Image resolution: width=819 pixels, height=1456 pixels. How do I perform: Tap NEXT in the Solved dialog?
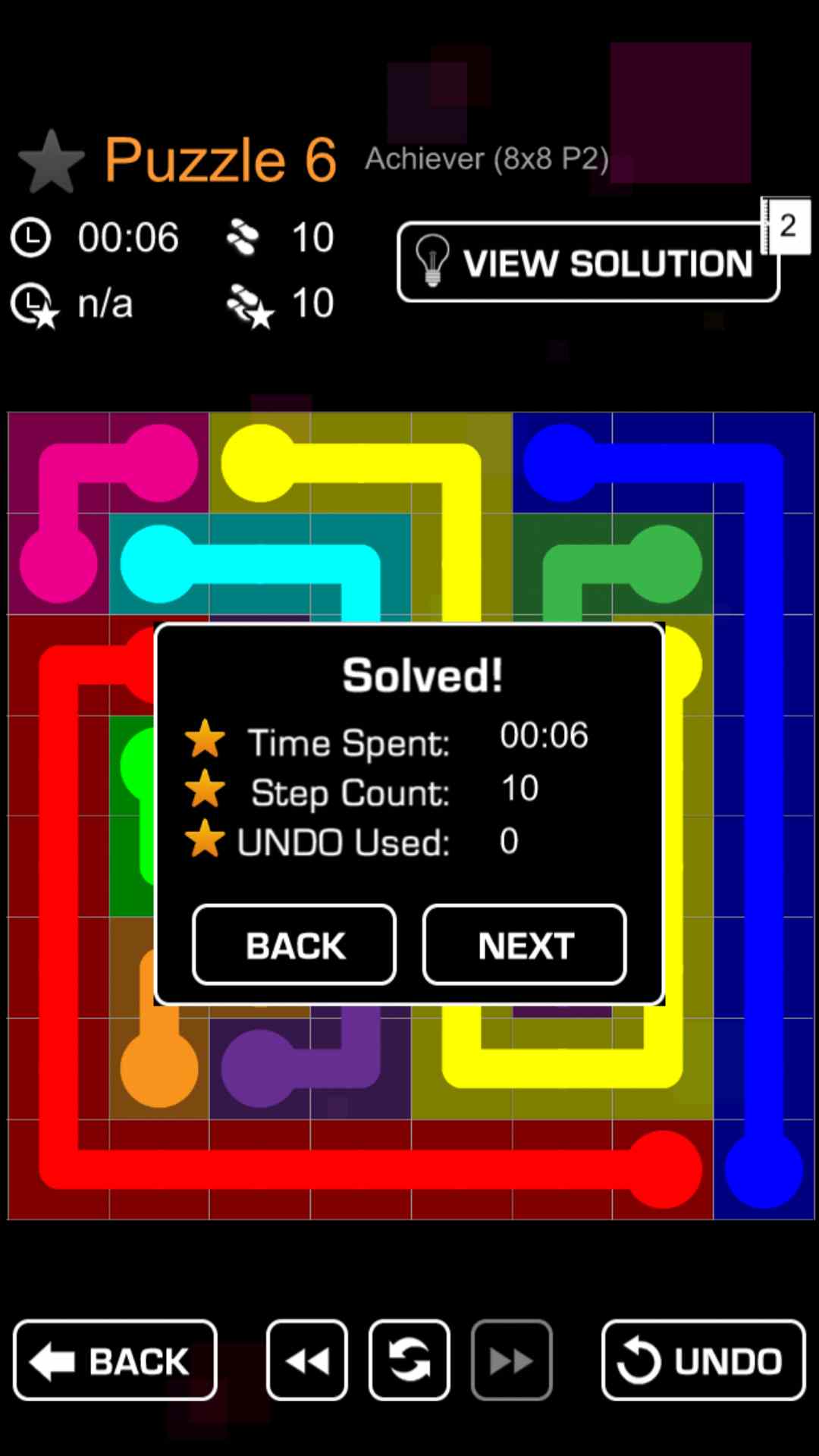point(524,945)
